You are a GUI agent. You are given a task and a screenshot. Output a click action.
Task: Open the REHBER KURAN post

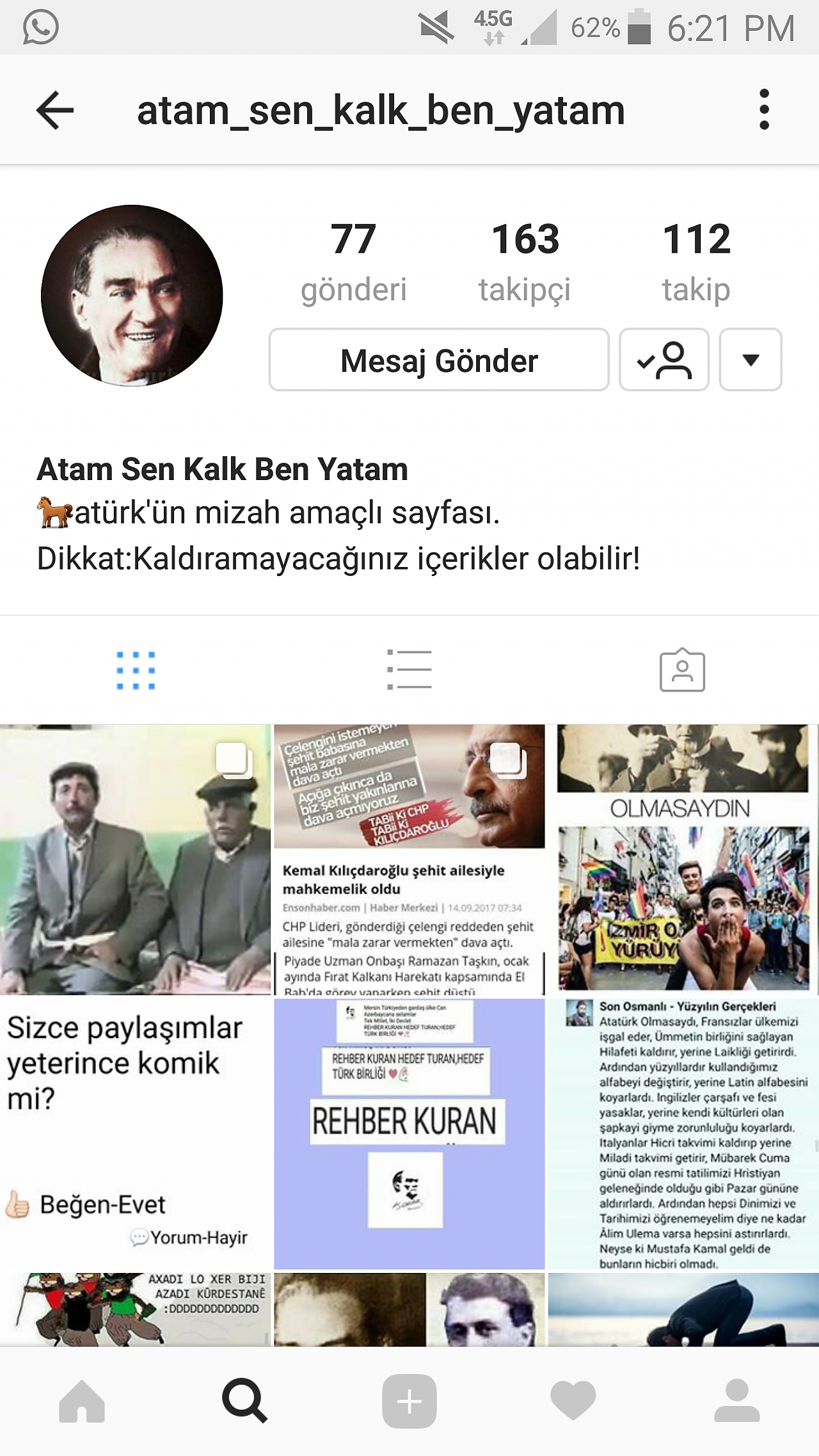(409, 1133)
